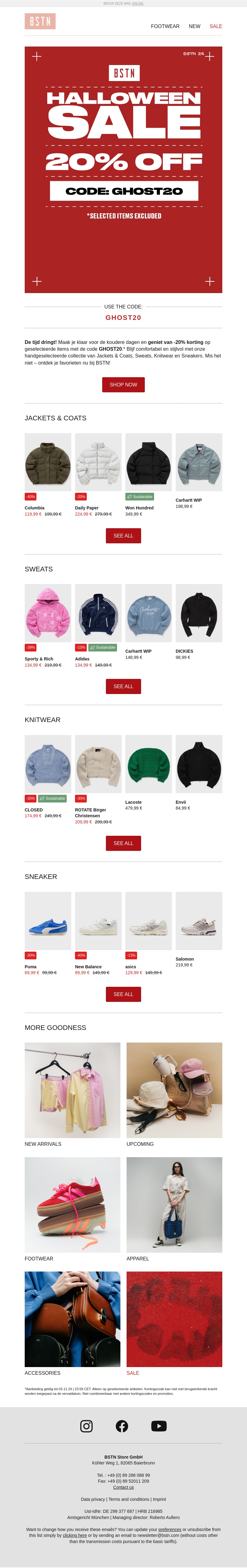View the New Balance sneaker

tap(98, 920)
